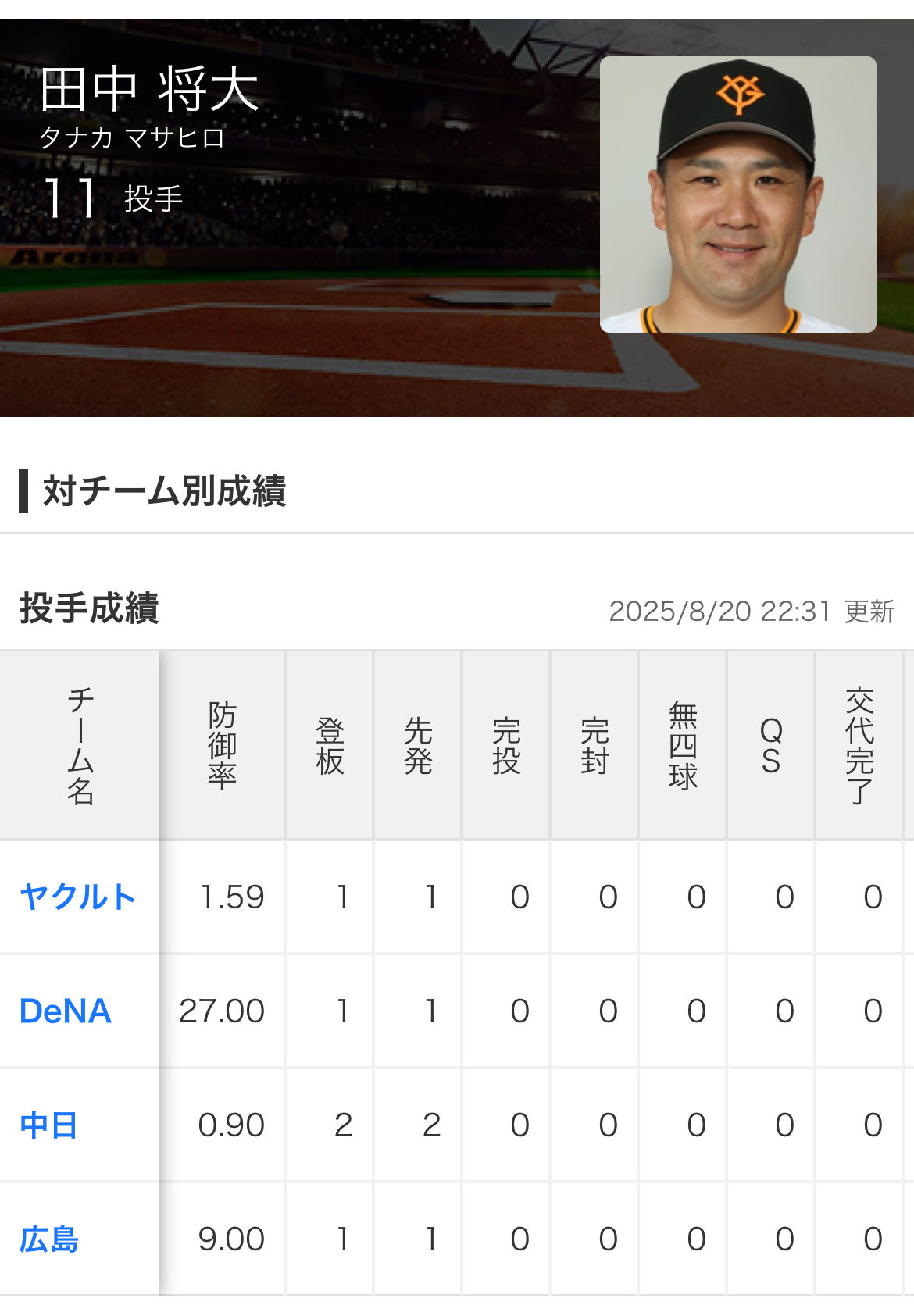This screenshot has height=1316, width=914.
Task: Open the DeNA team link
Action: coord(66,1011)
